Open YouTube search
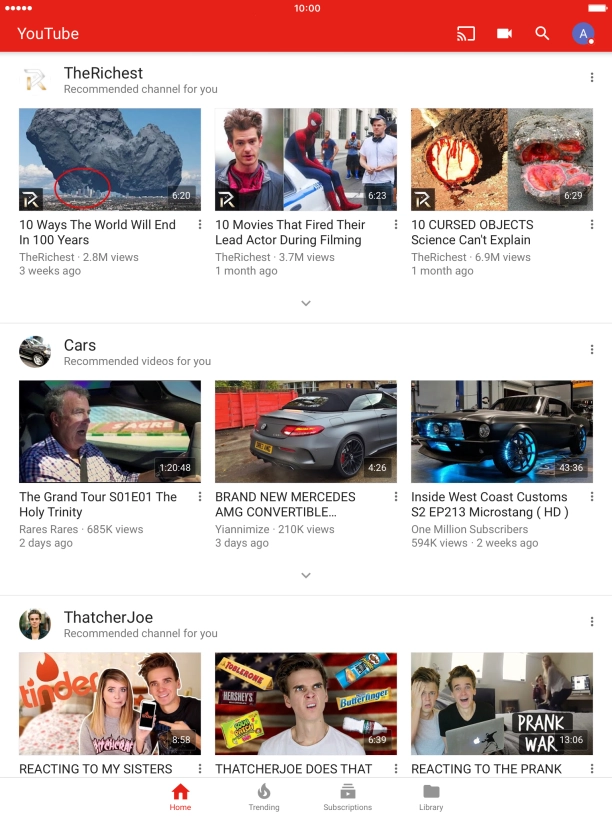Viewport: 612px width, 816px height. [x=542, y=34]
